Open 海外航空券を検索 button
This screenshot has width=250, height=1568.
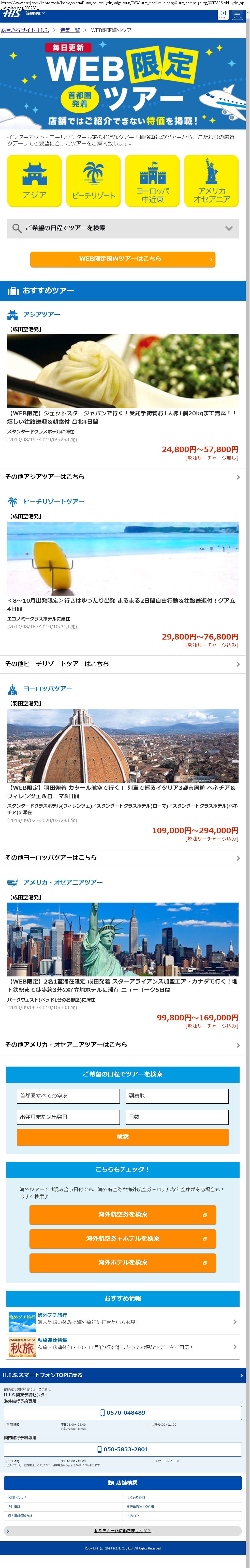pyautogui.click(x=123, y=1214)
